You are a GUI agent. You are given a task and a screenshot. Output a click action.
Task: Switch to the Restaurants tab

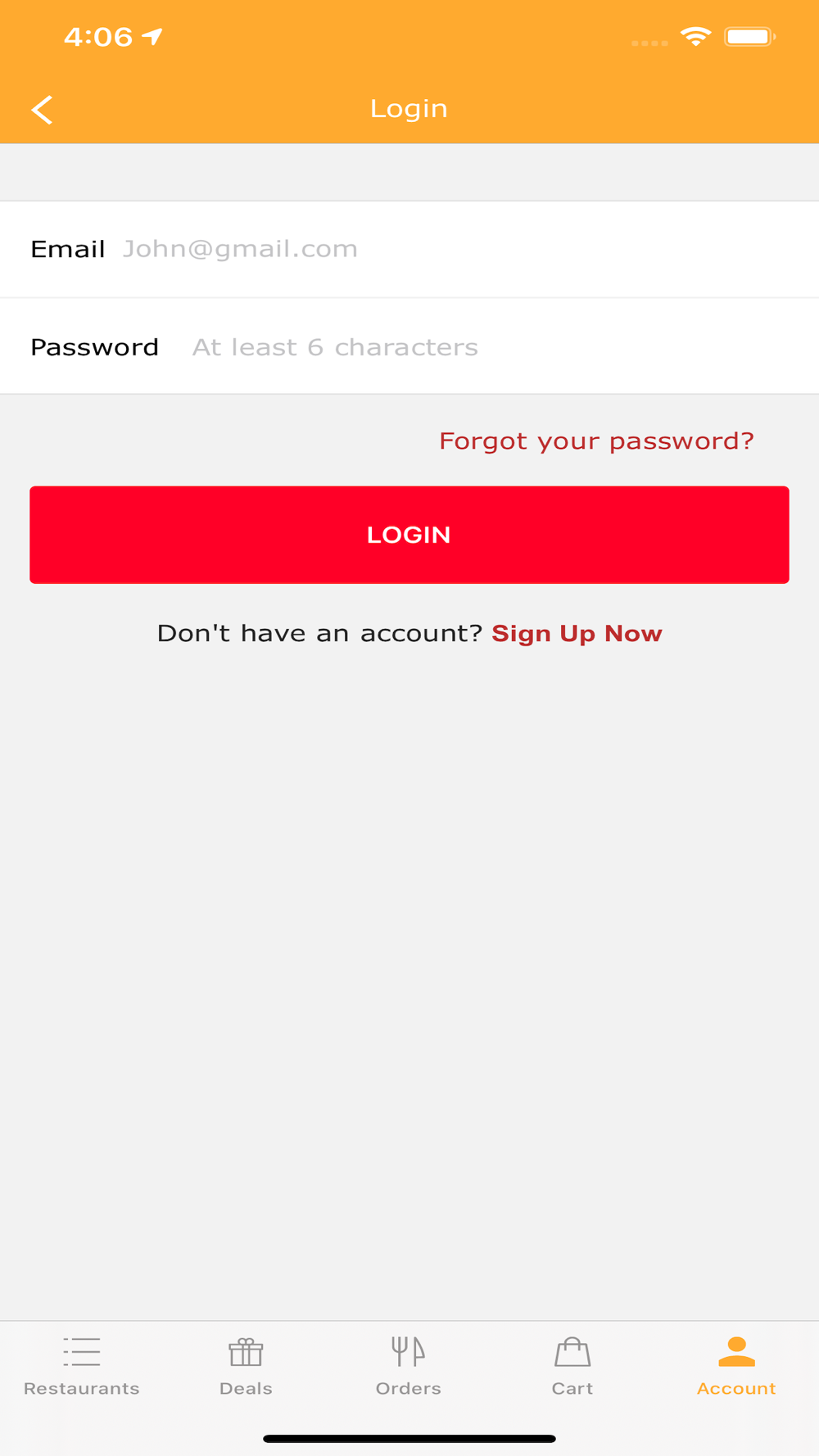point(82,1367)
